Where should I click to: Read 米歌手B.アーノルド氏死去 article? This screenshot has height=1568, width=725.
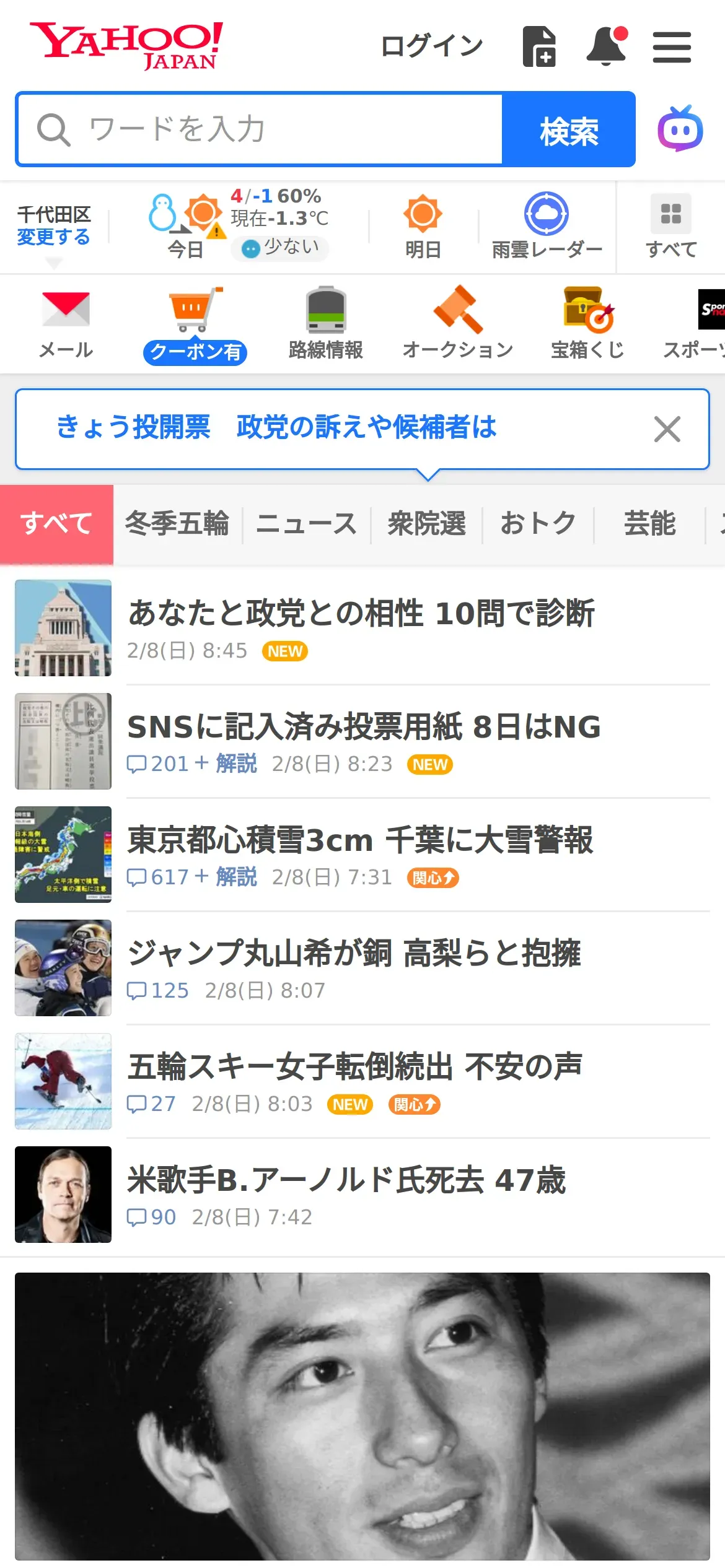point(346,1180)
